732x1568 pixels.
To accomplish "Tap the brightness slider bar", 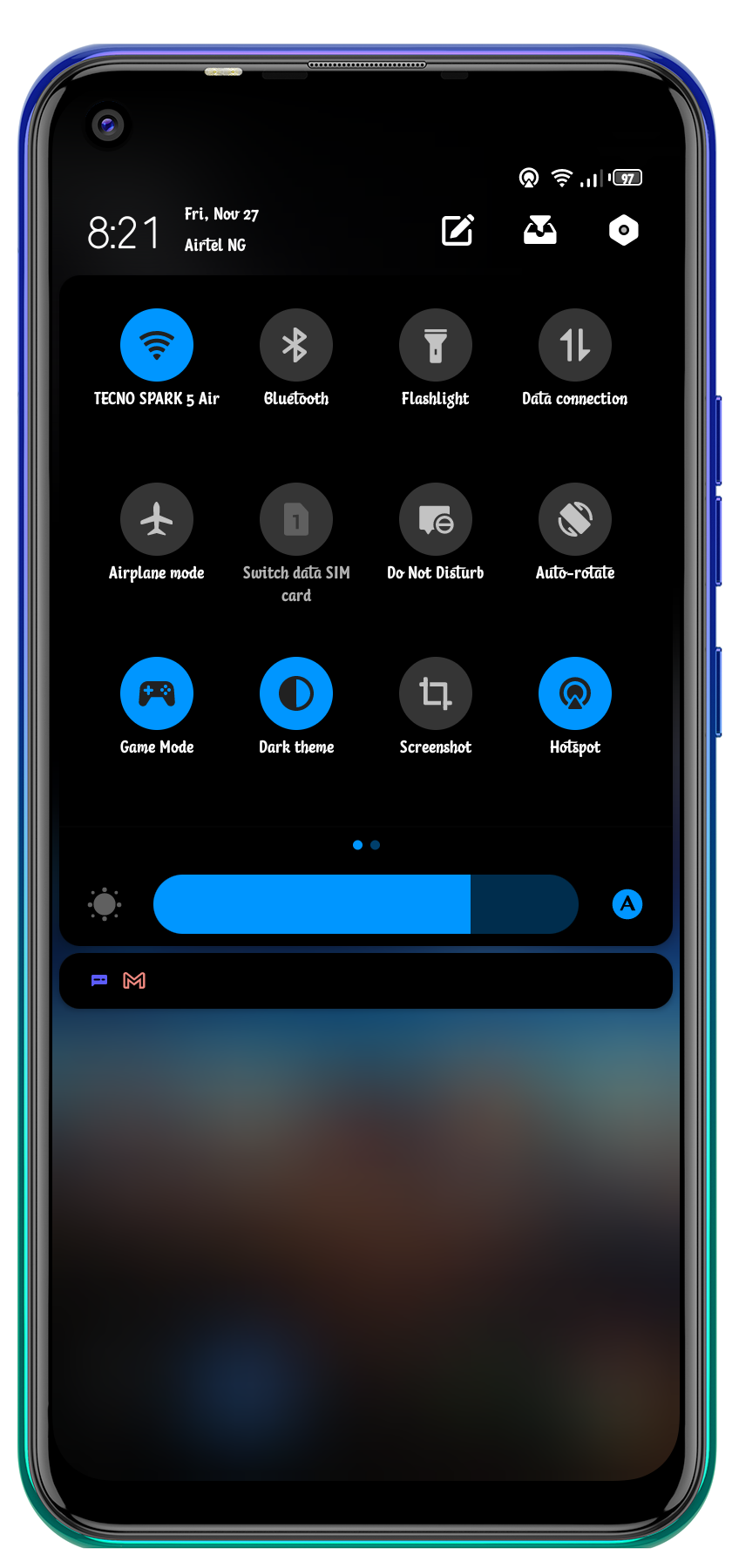I will [x=366, y=904].
